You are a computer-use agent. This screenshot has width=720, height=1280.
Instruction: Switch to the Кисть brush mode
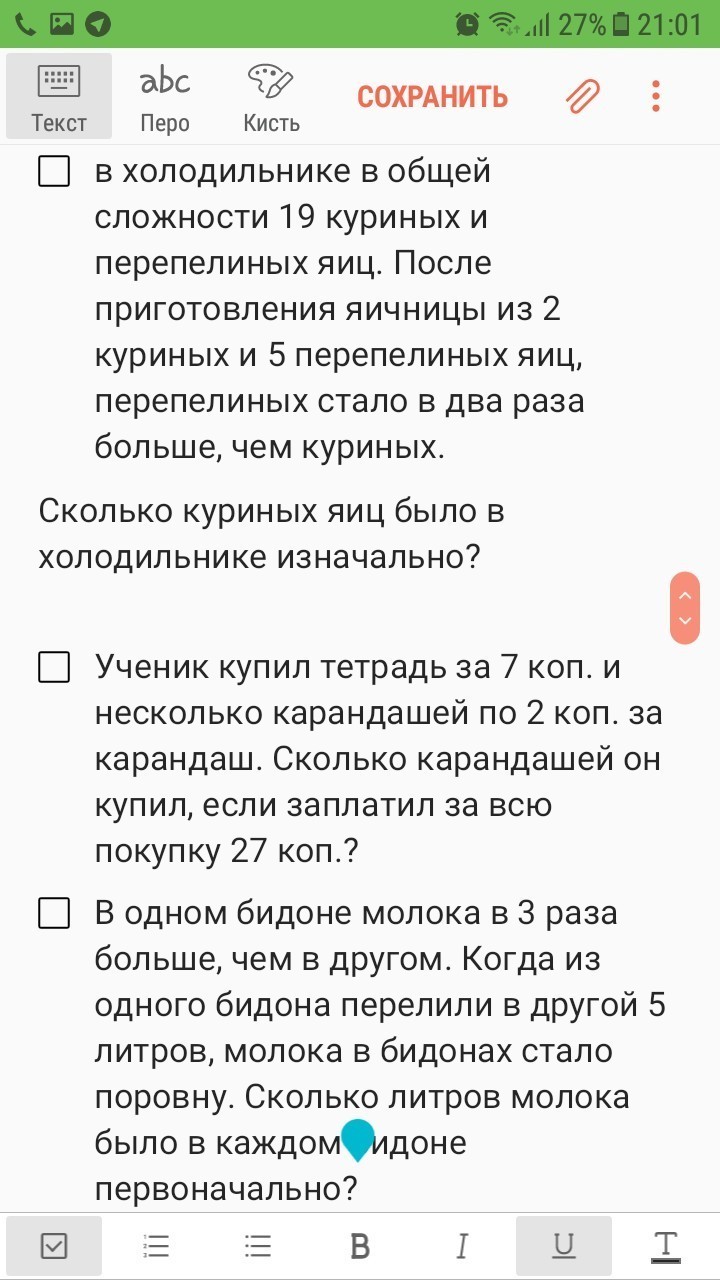(x=271, y=97)
